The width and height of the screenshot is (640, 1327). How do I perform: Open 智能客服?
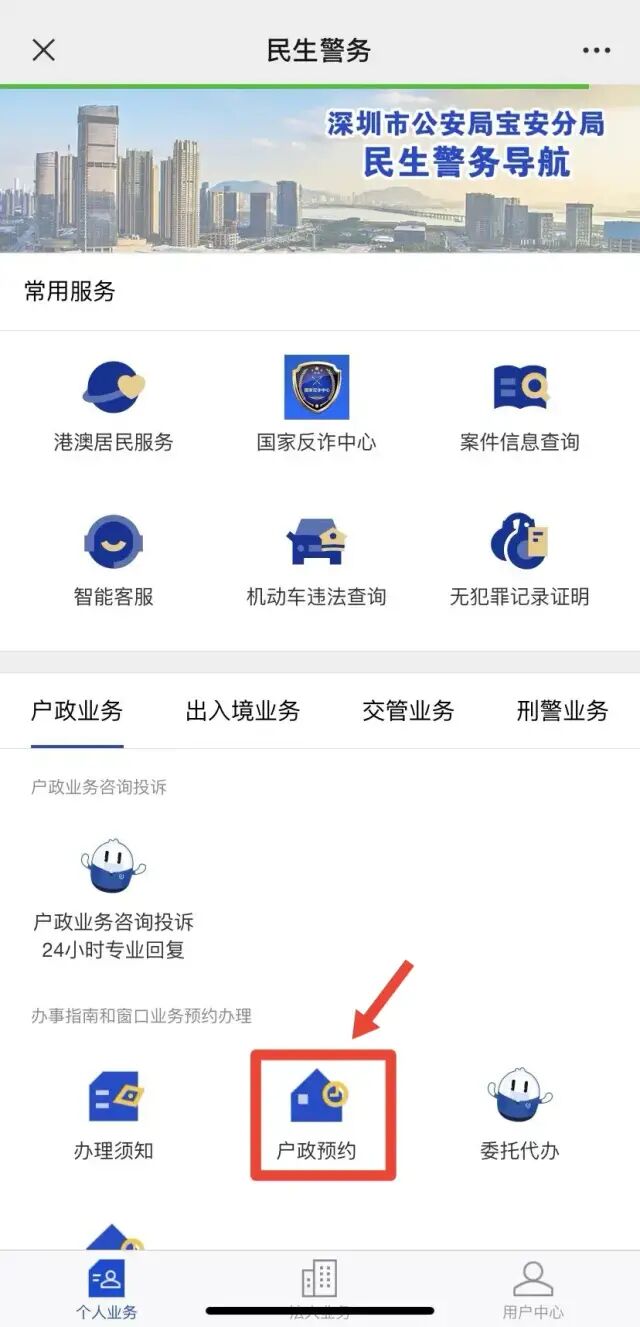pyautogui.click(x=113, y=561)
